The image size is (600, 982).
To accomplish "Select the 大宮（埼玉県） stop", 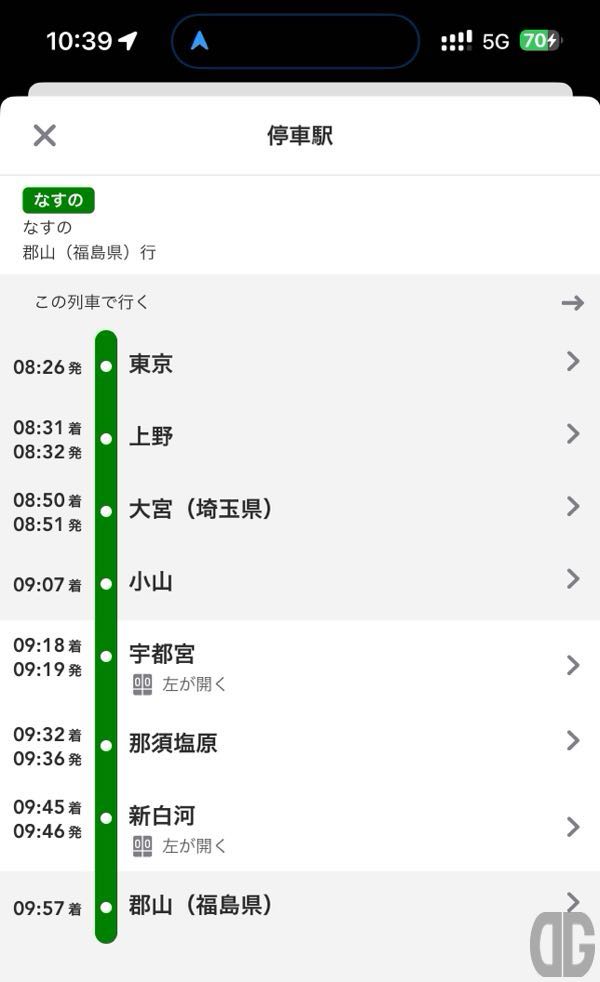I will coord(300,510).
